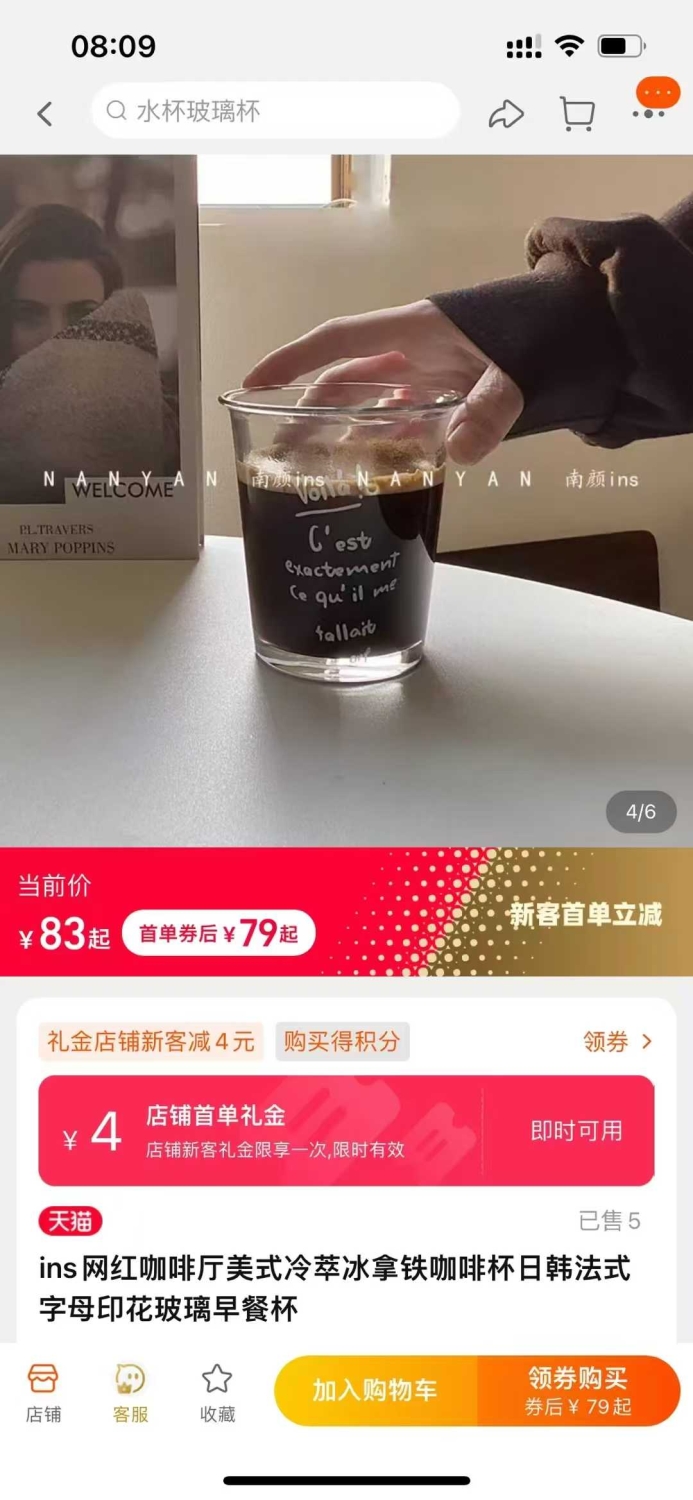This screenshot has height=1500, width=693.
Task: Contact 客服 customer service
Action: tap(130, 1391)
